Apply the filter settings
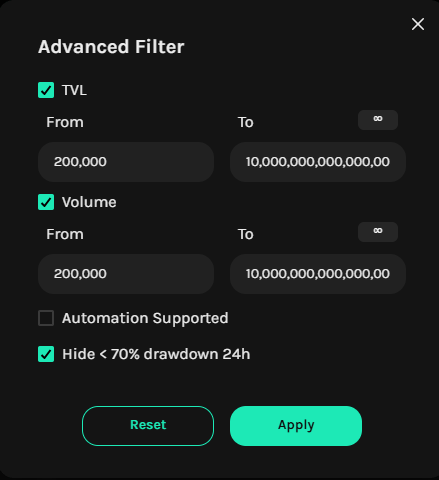The image size is (439, 480). click(296, 426)
